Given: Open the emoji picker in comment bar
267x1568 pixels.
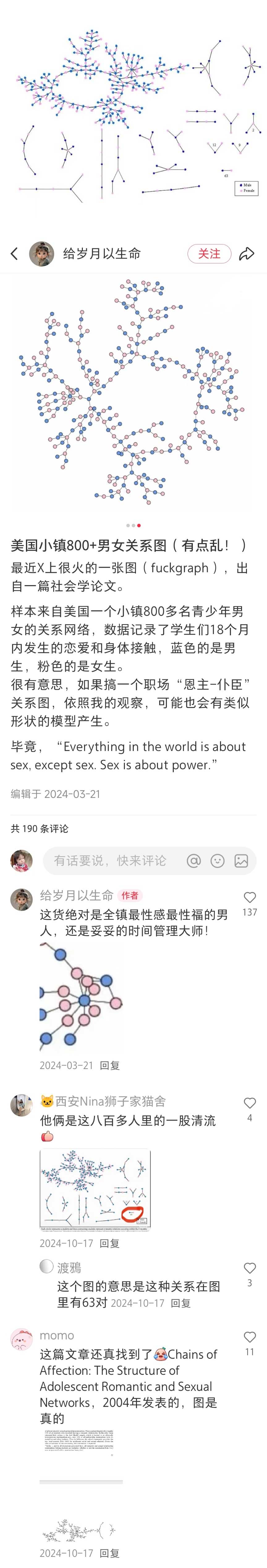Looking at the screenshot, I should point(217,861).
